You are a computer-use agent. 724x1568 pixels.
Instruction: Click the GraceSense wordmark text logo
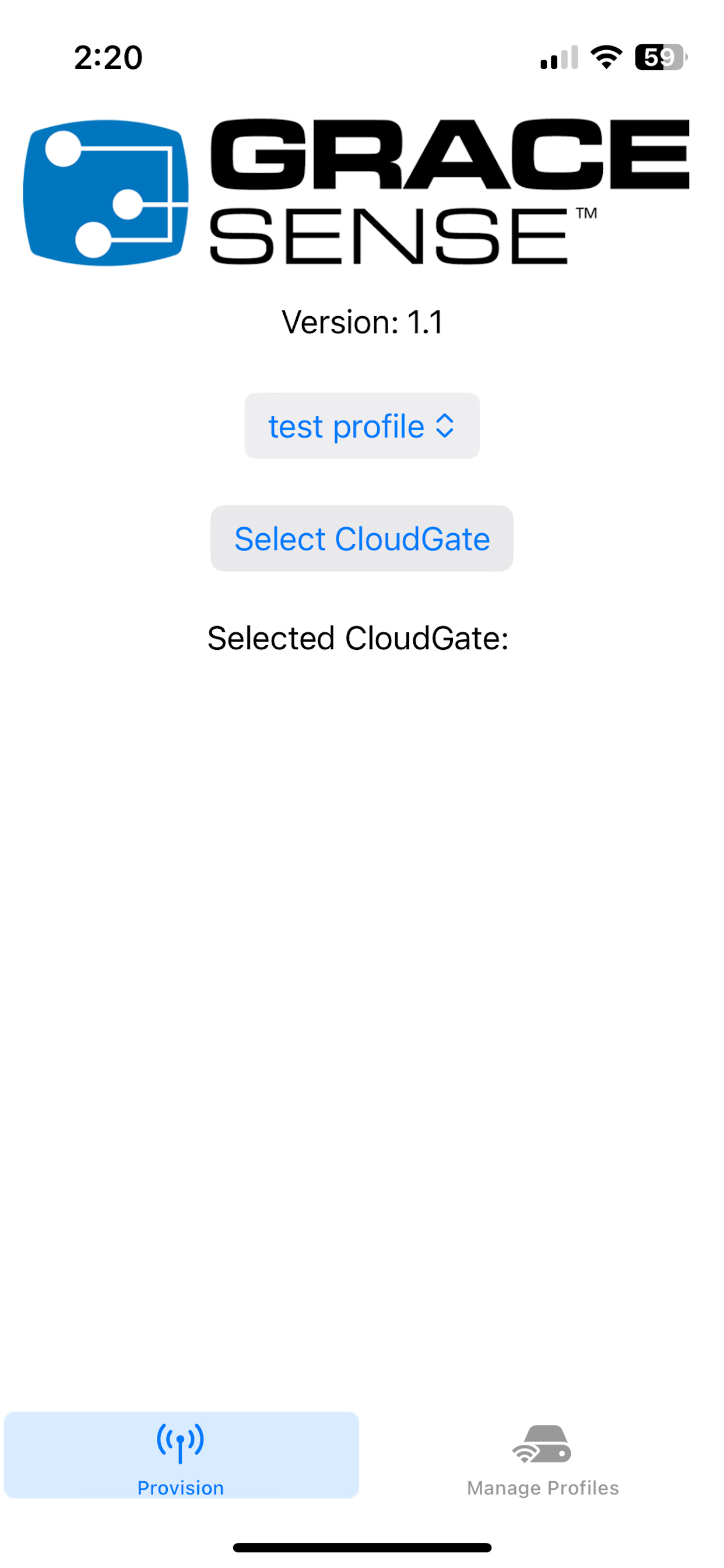[450, 192]
